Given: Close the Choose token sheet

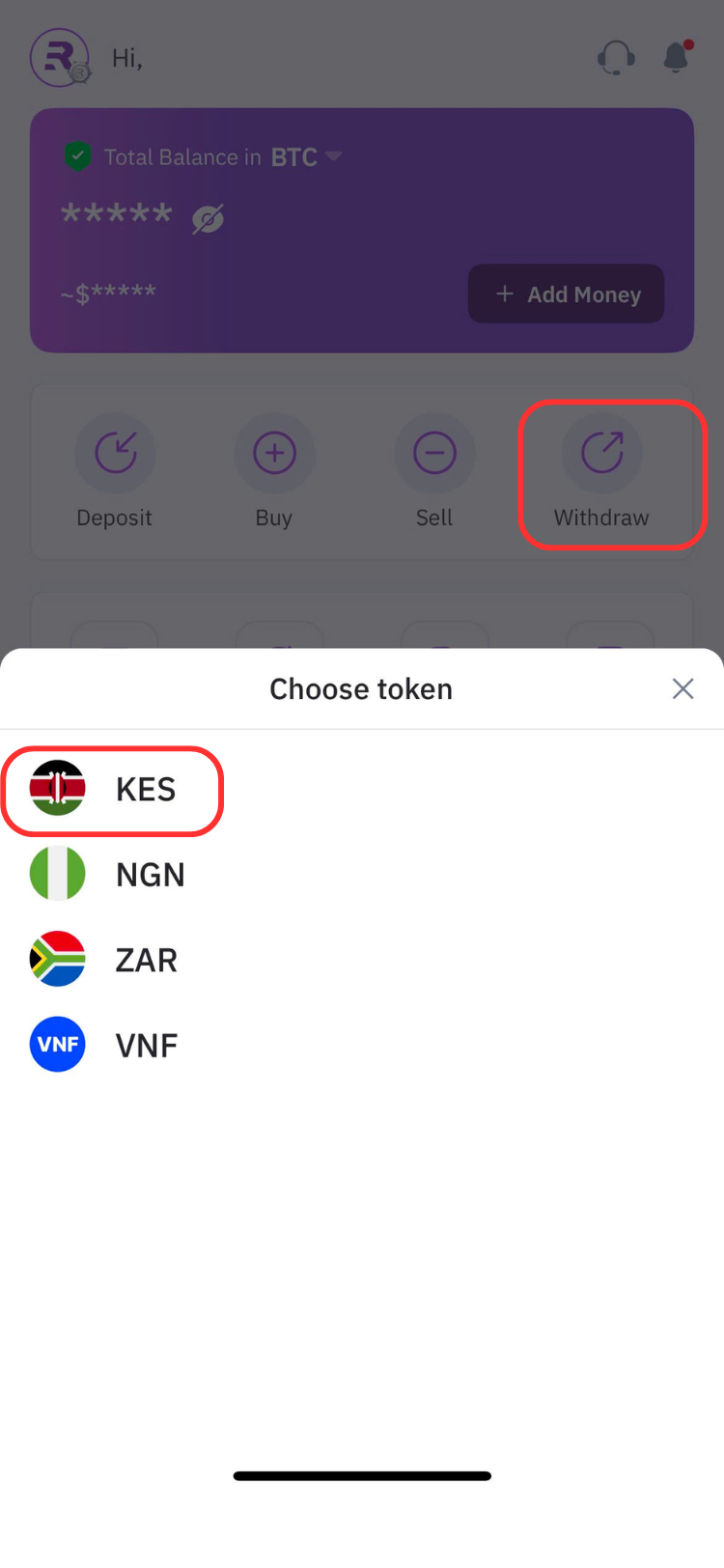Looking at the screenshot, I should coord(682,688).
